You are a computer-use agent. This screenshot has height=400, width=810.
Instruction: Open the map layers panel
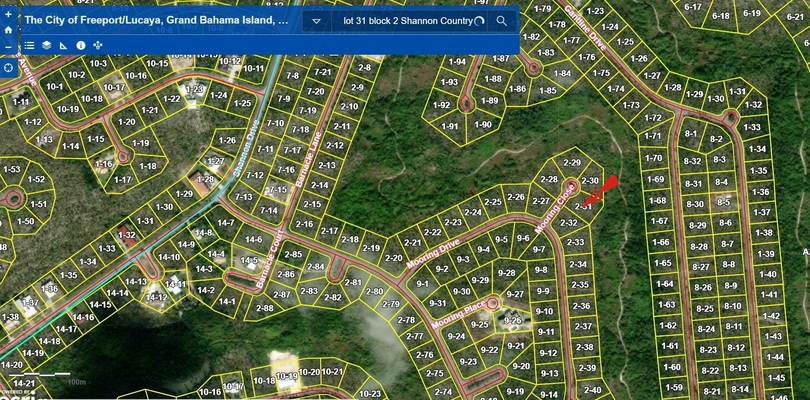click(x=46, y=45)
